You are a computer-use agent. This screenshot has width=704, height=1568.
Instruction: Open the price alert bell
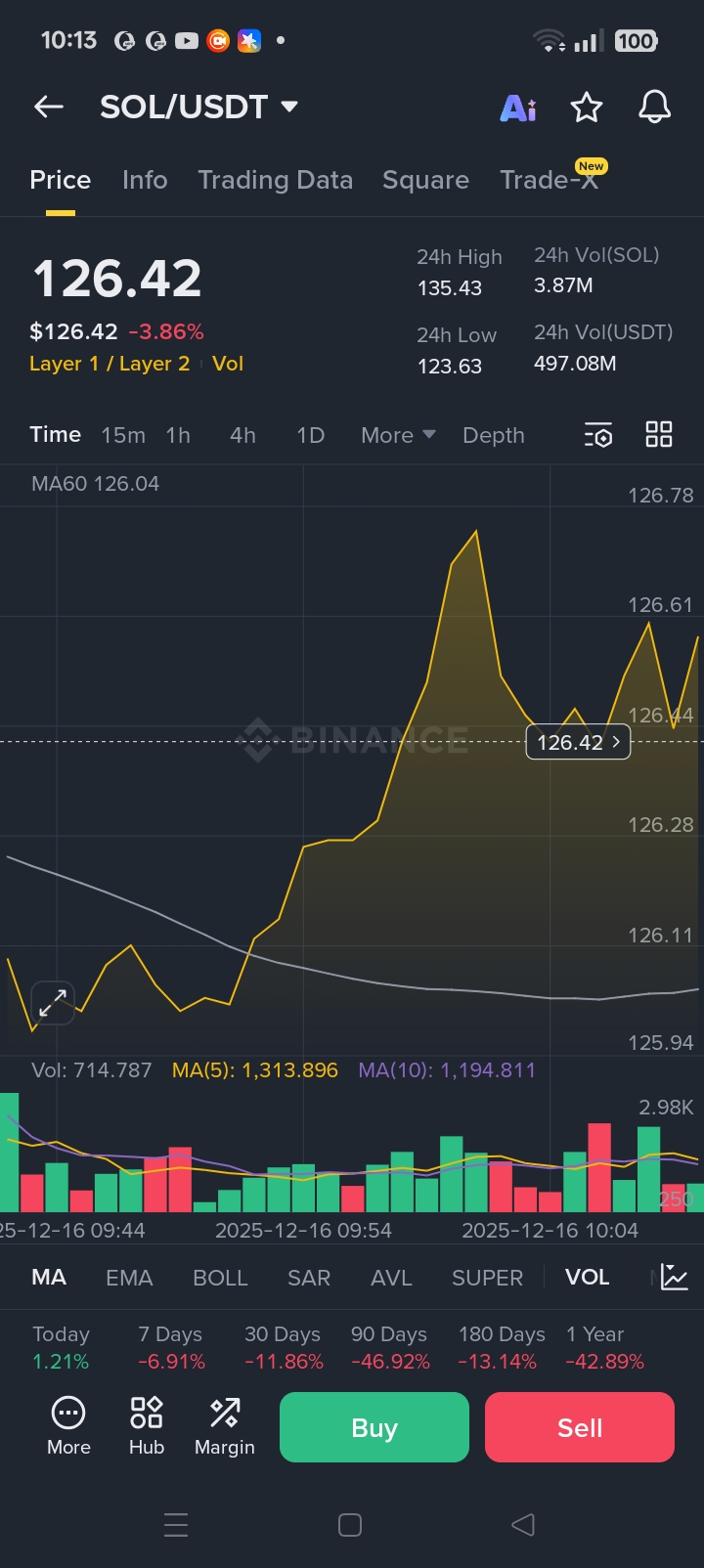point(654,108)
